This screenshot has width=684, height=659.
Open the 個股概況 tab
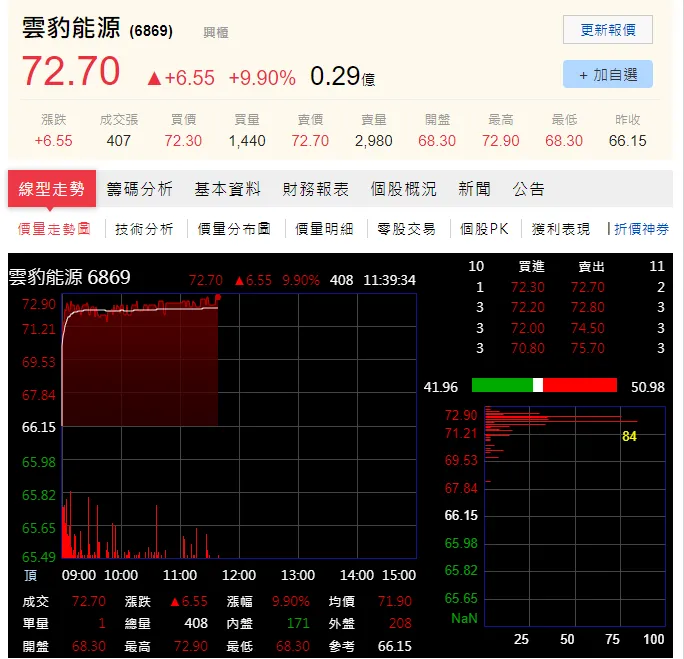(x=404, y=188)
